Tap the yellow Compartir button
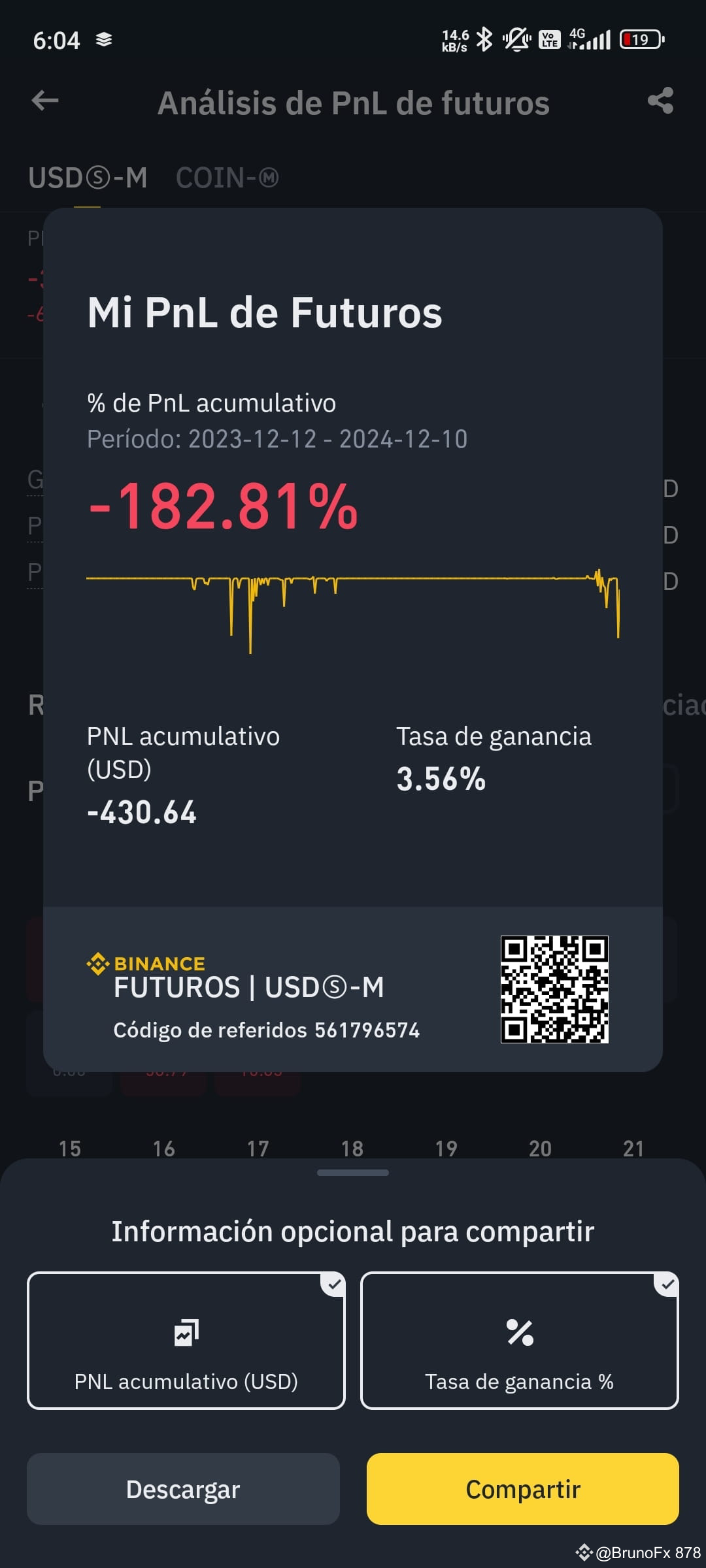Screen dimensions: 706x1568 click(x=522, y=1489)
